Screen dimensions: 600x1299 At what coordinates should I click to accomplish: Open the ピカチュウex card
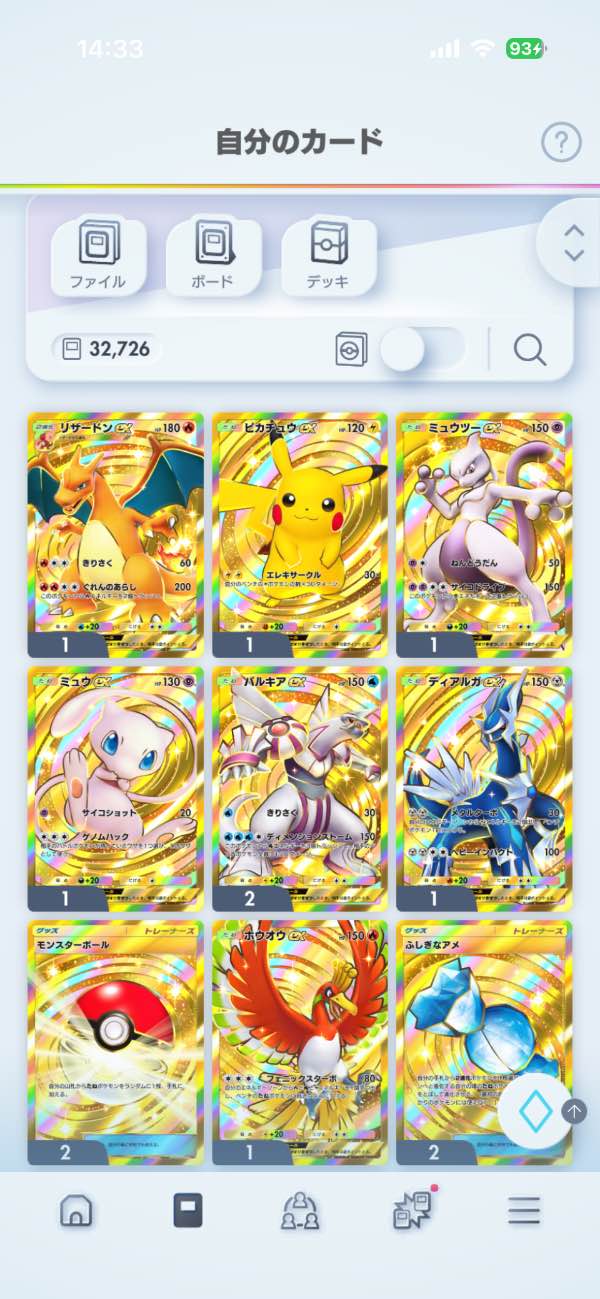point(300,535)
